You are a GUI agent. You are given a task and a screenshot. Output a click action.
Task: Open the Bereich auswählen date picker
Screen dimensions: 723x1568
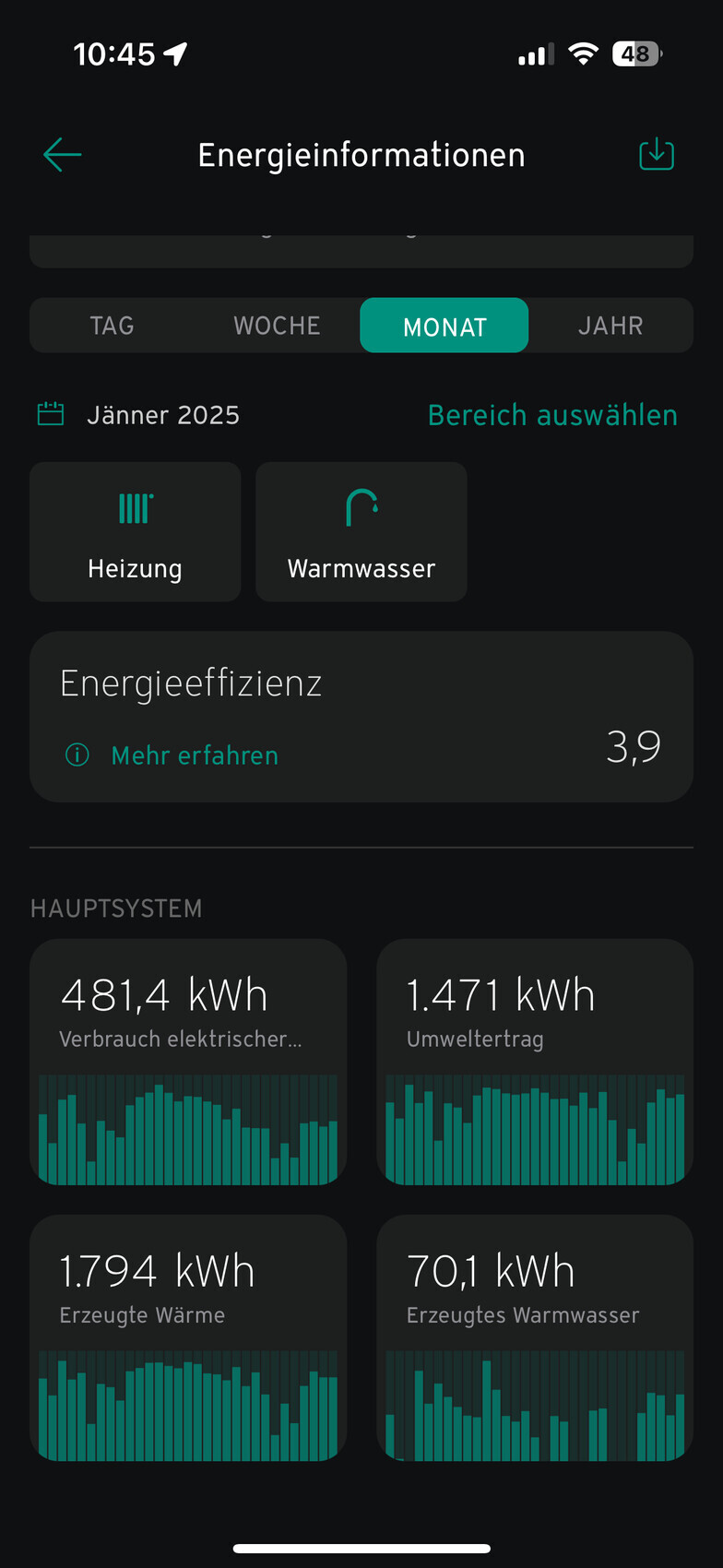click(x=552, y=415)
